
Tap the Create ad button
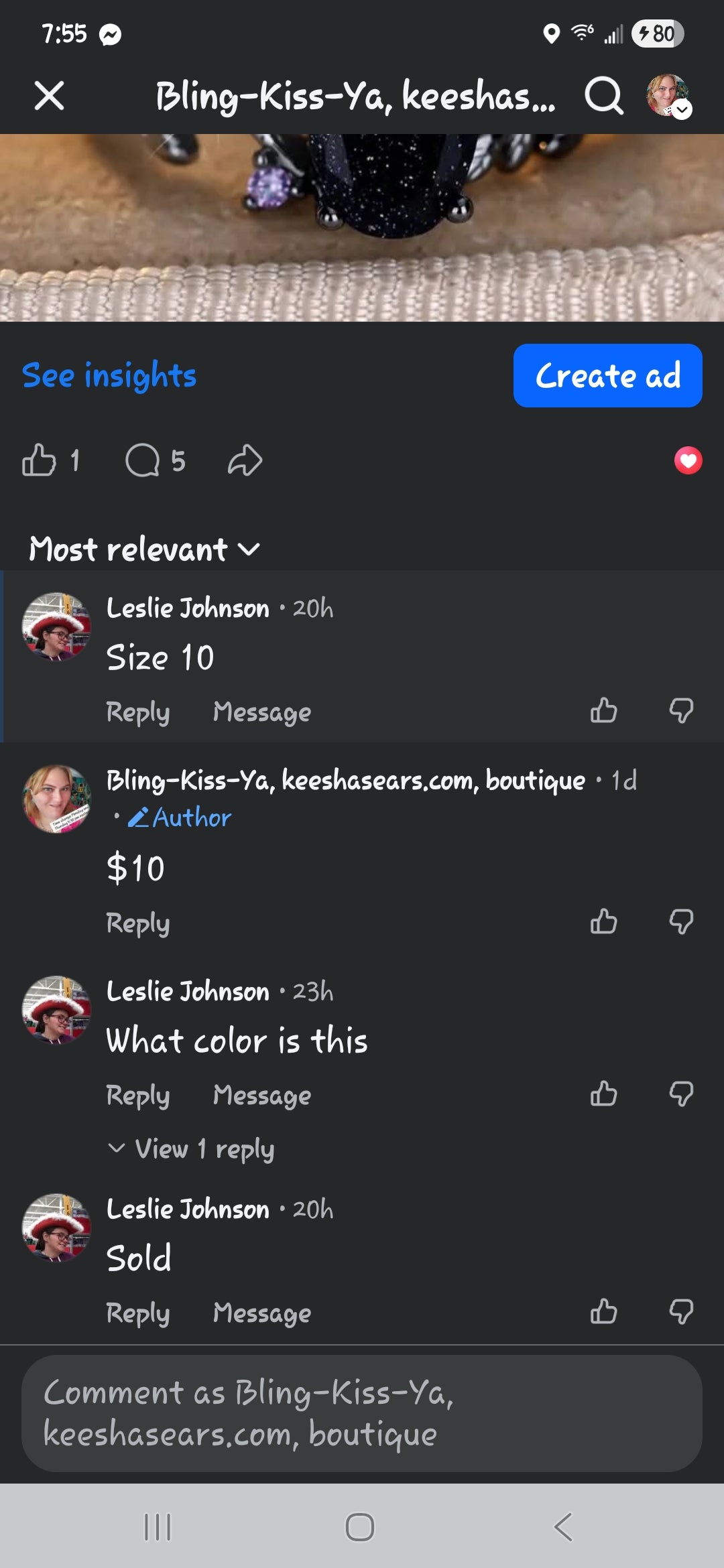coord(607,375)
